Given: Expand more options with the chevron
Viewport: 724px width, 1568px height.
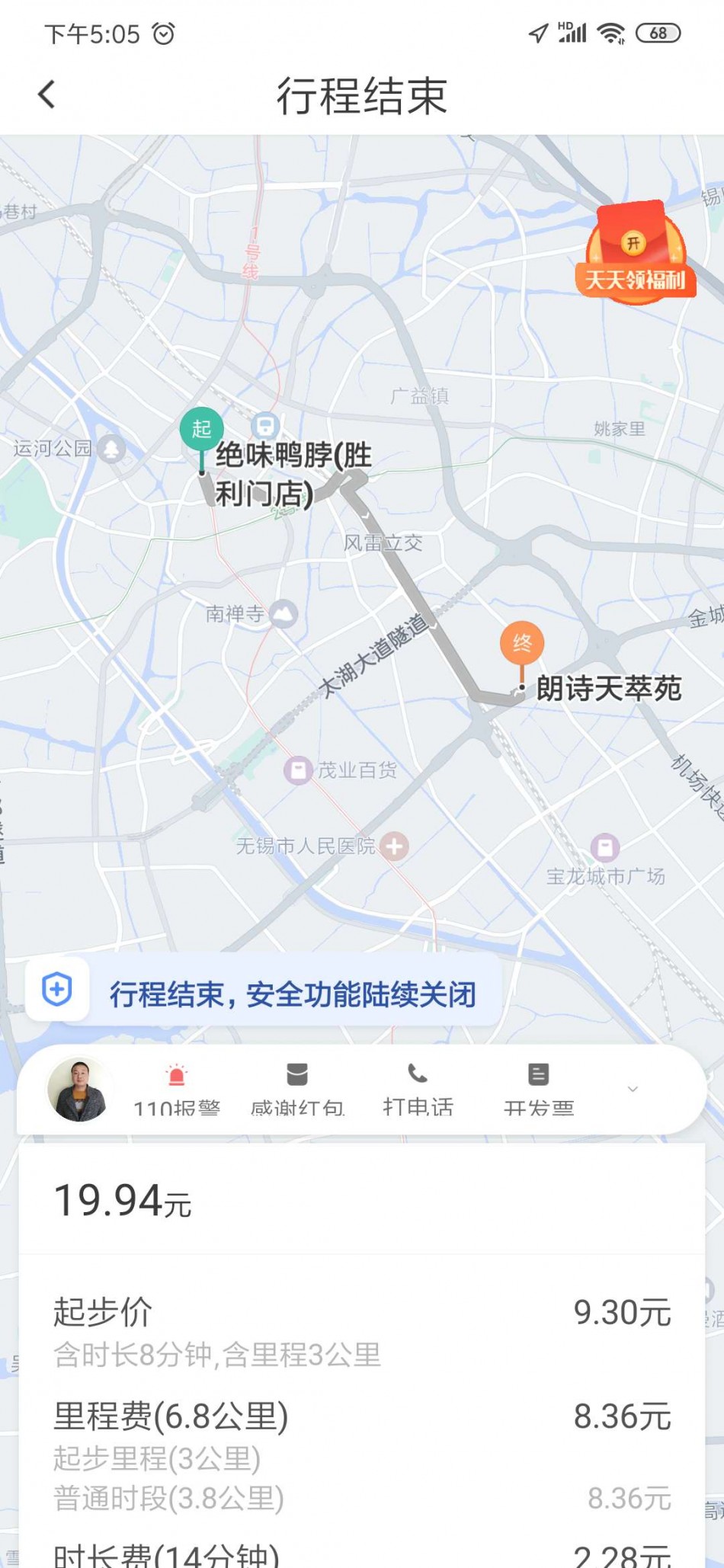Looking at the screenshot, I should pyautogui.click(x=633, y=1089).
